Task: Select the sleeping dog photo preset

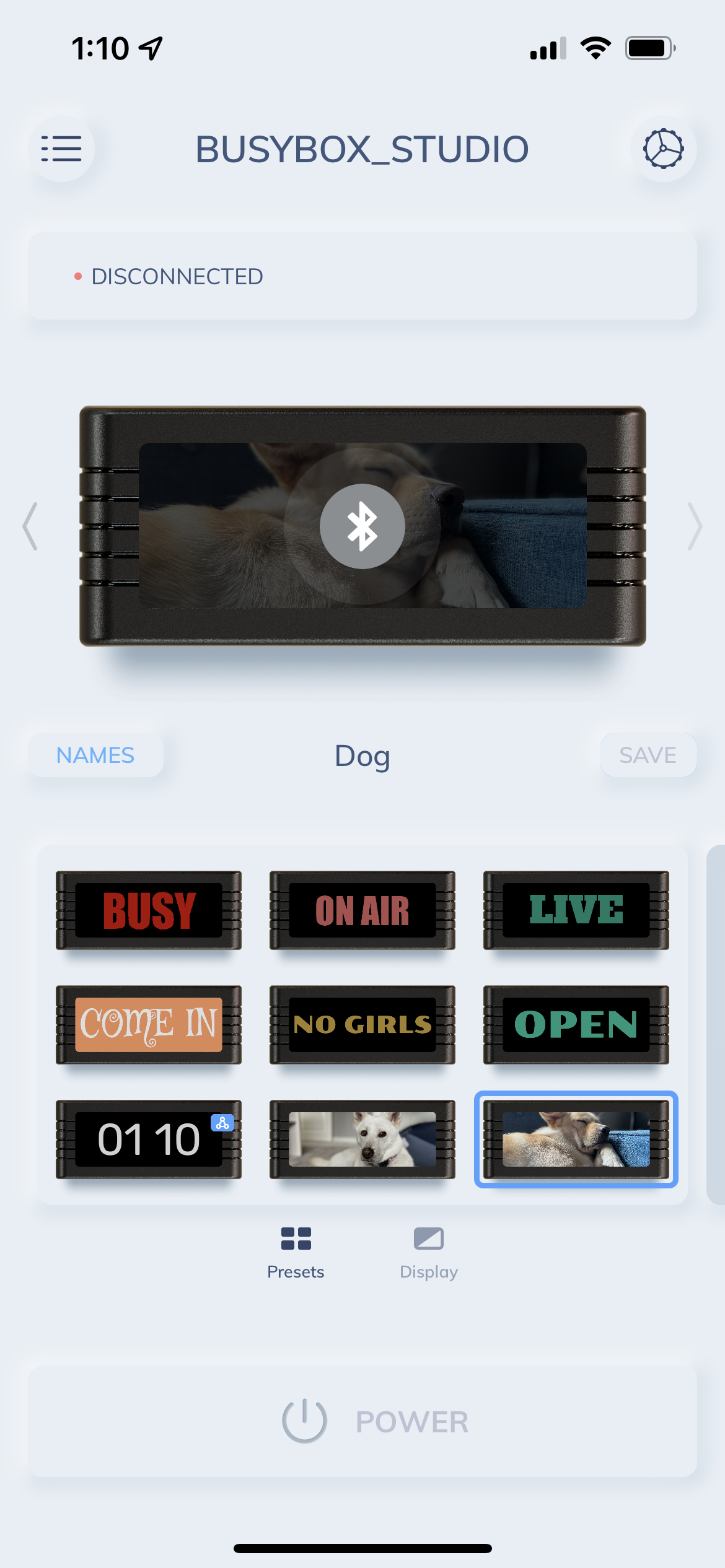Action: coord(576,1139)
